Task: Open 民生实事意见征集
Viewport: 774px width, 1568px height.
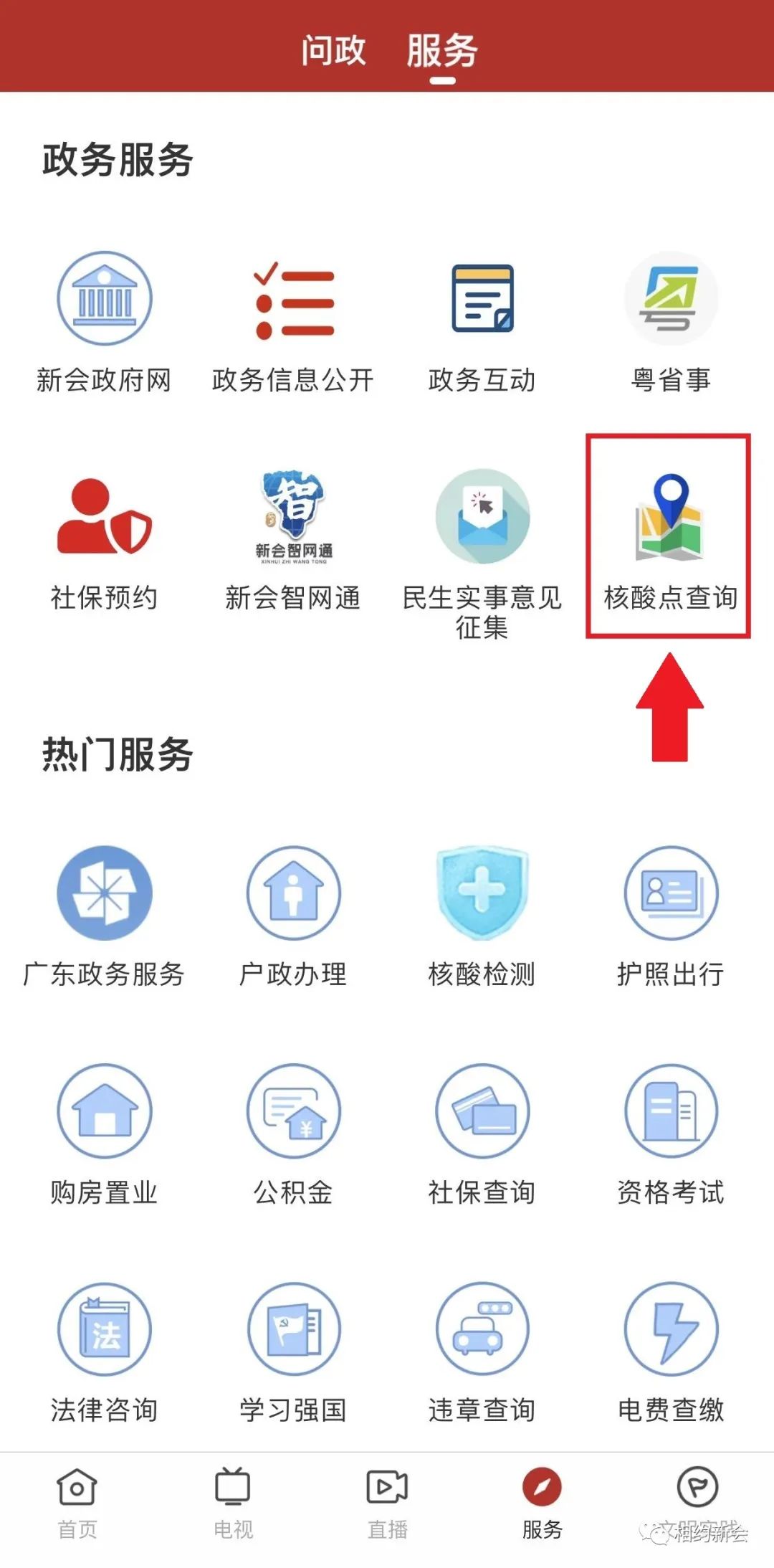Action: click(x=482, y=548)
